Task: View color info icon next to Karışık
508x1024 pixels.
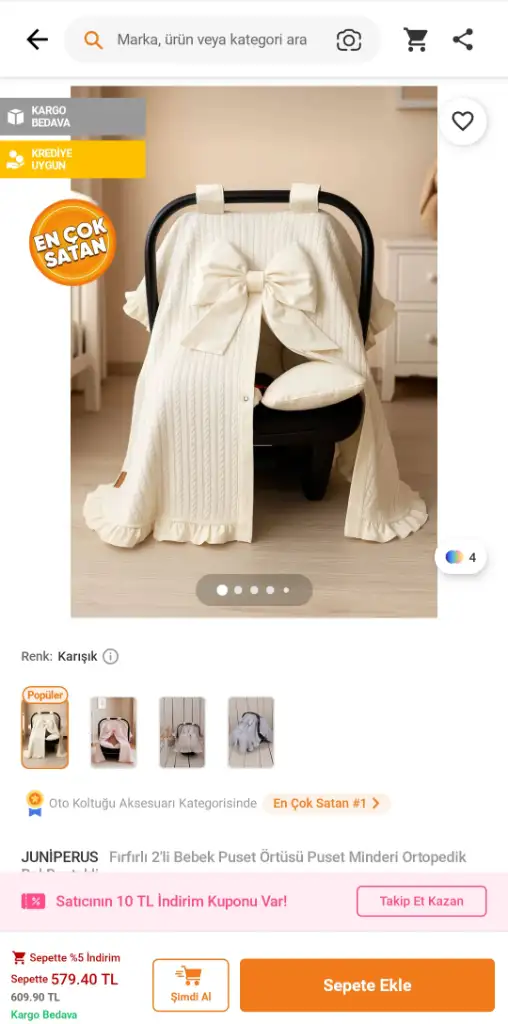Action: [x=110, y=656]
